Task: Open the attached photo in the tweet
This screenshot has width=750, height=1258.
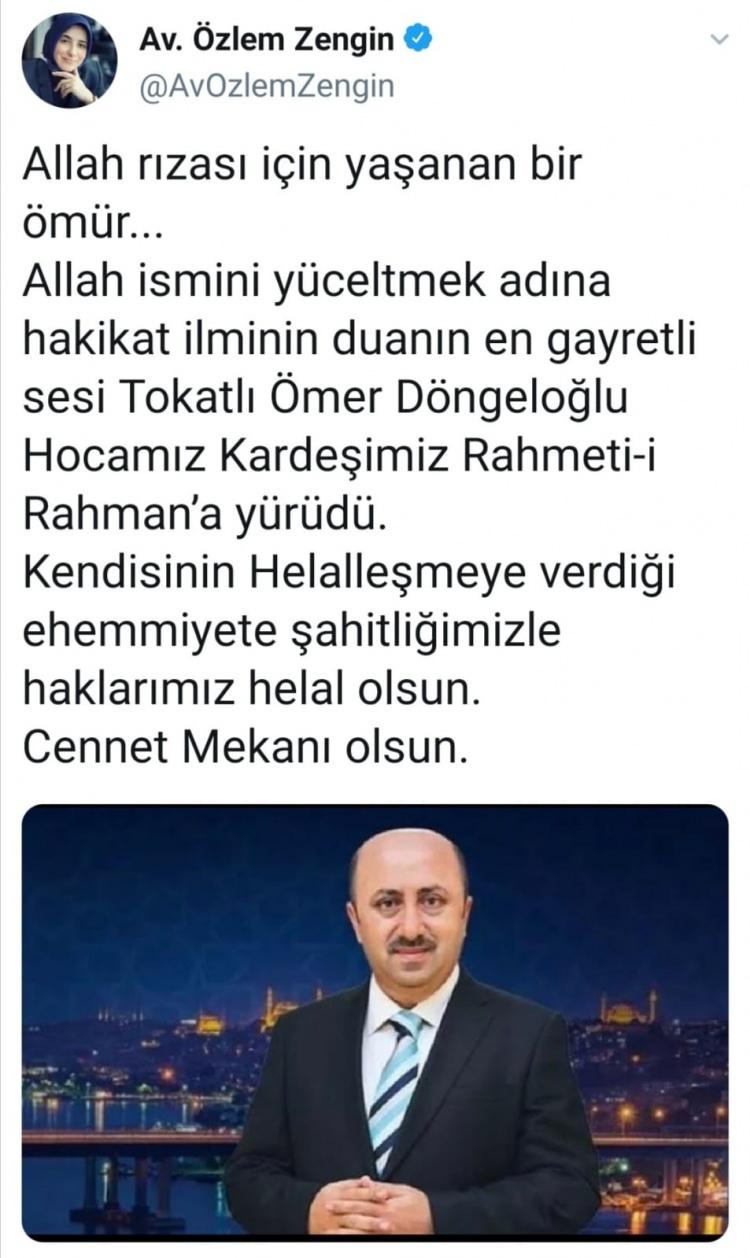Action: click(x=375, y=1022)
